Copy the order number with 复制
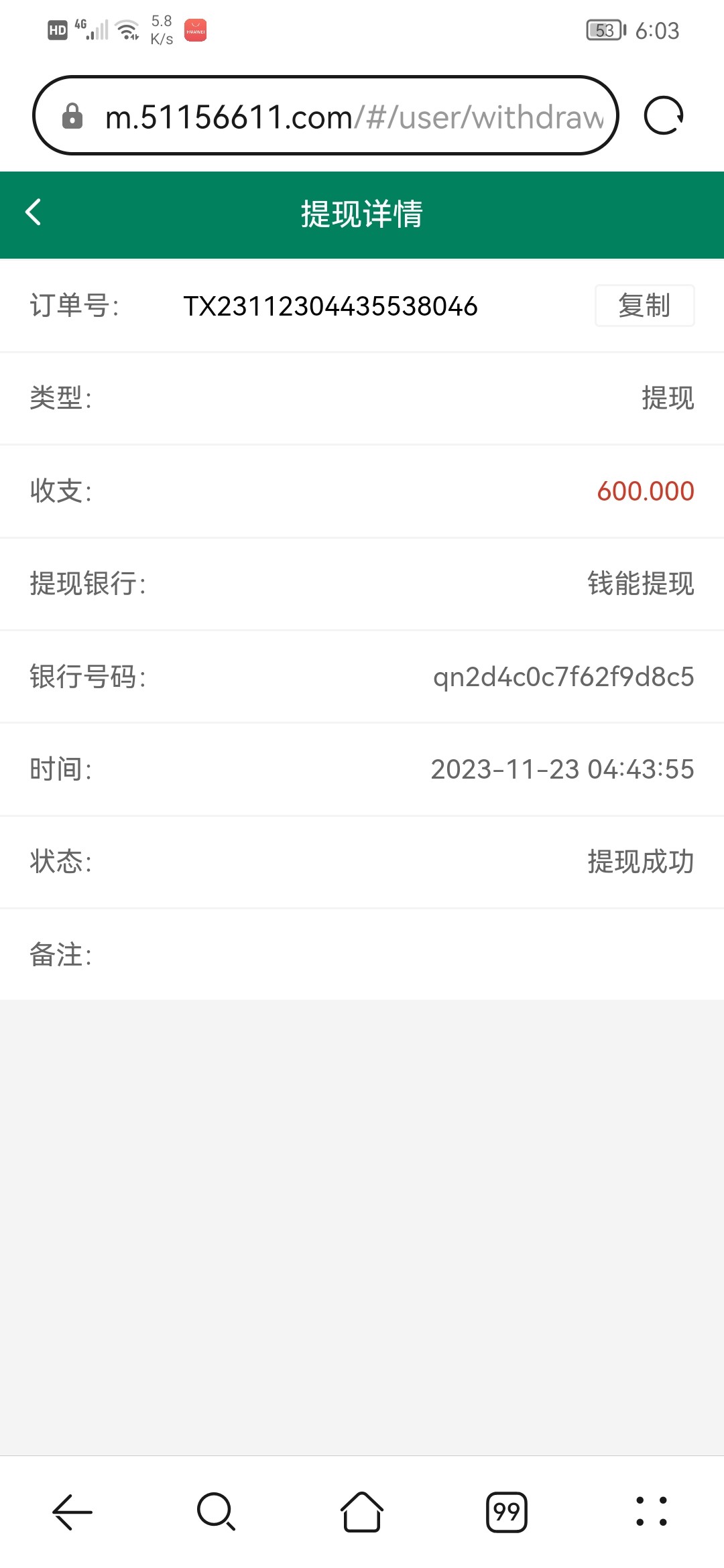The height and width of the screenshot is (1568, 724). 644,306
